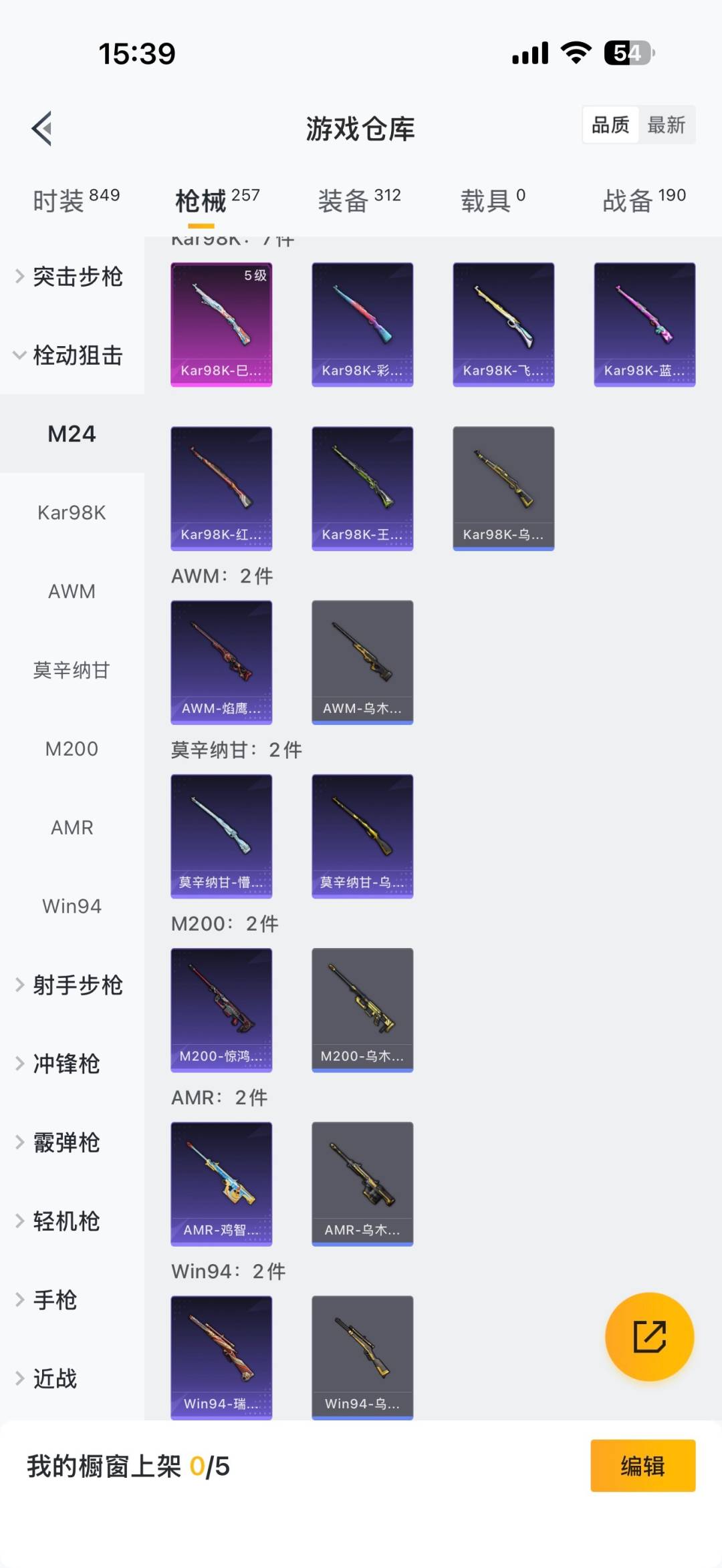
Task: Select 莫辛纳甘 in the side list
Action: 72,670
